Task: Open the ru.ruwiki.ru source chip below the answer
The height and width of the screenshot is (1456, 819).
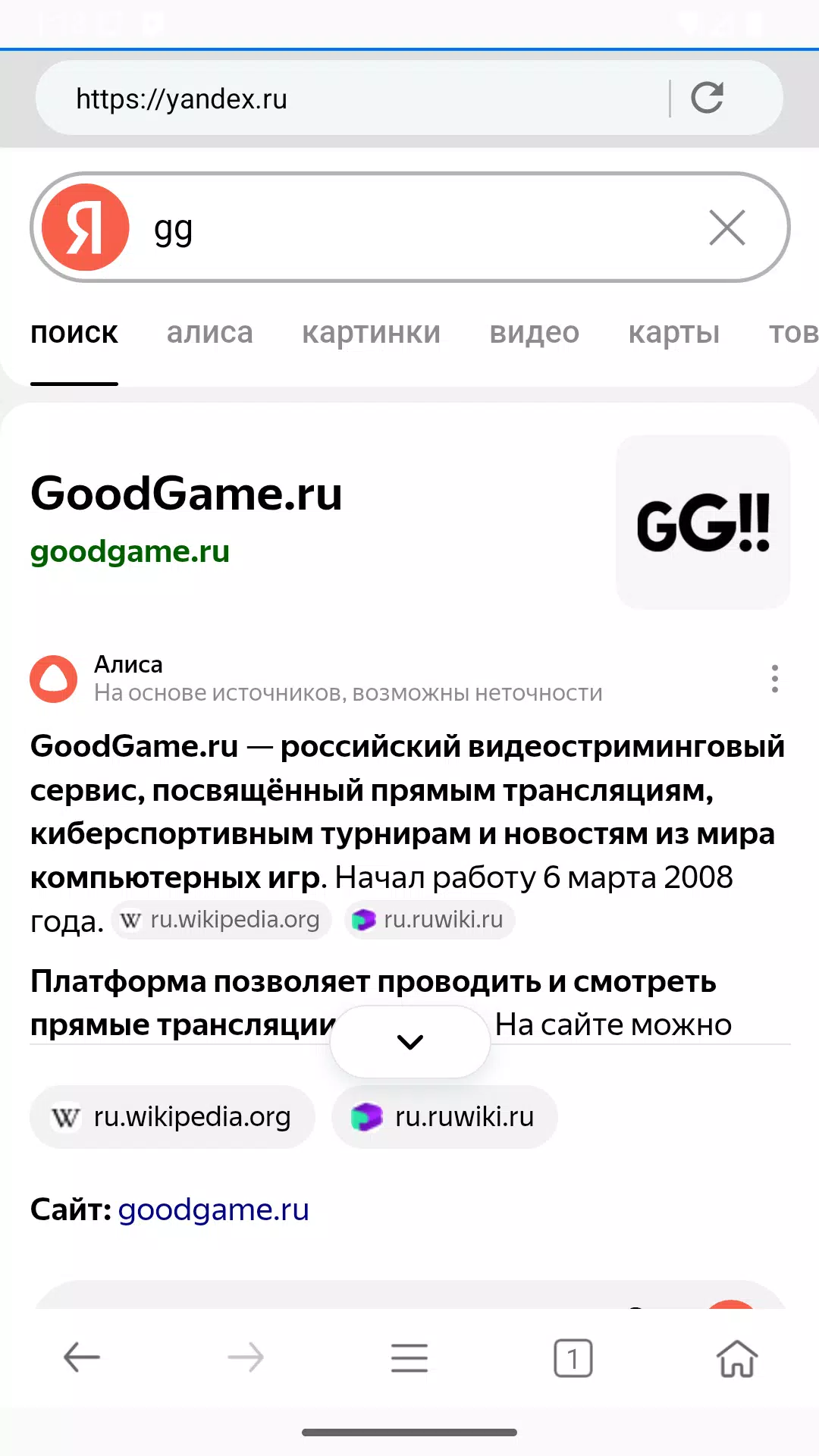Action: pyautogui.click(x=444, y=1117)
